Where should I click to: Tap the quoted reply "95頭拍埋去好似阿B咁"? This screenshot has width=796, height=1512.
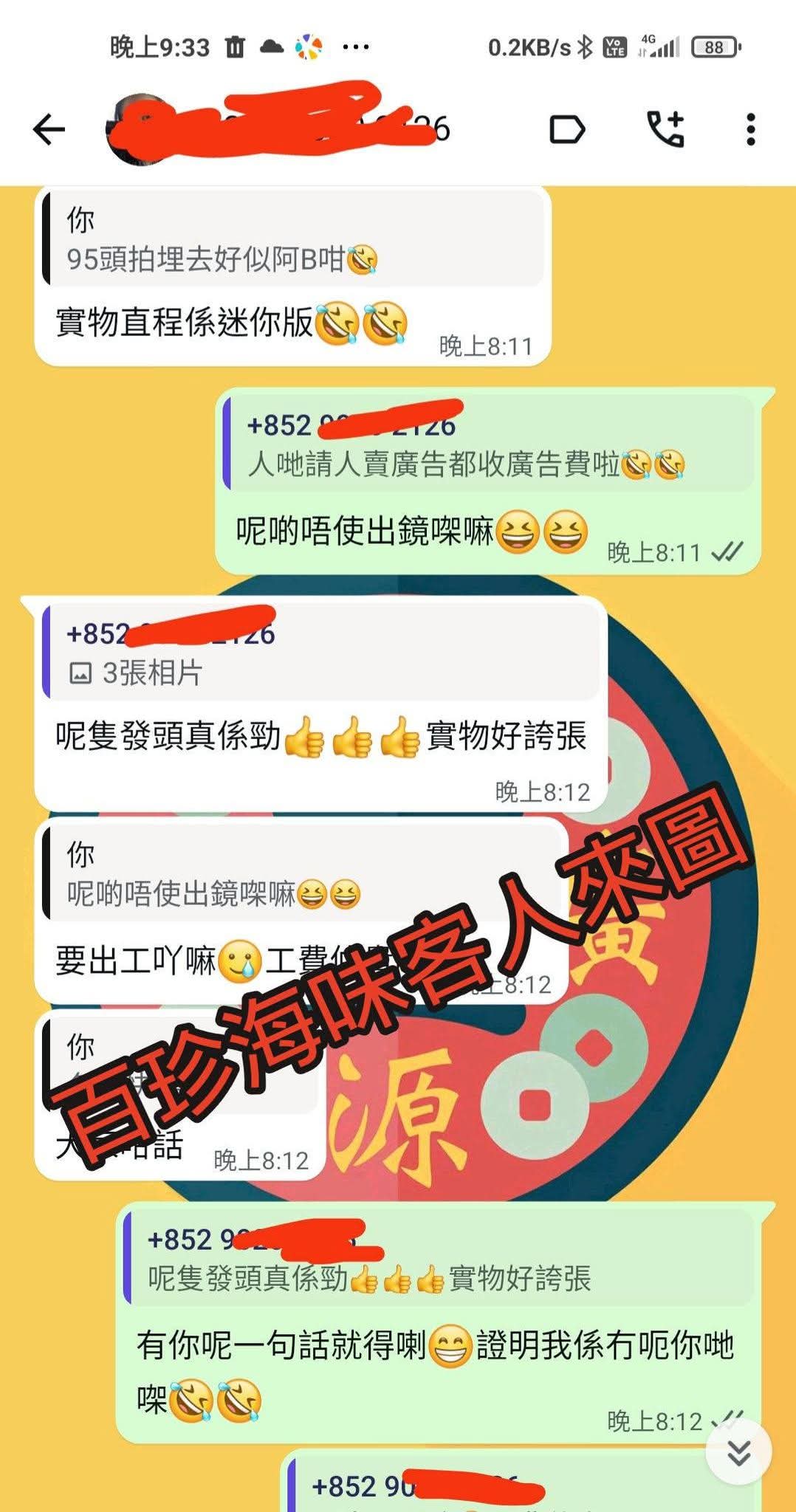click(294, 238)
